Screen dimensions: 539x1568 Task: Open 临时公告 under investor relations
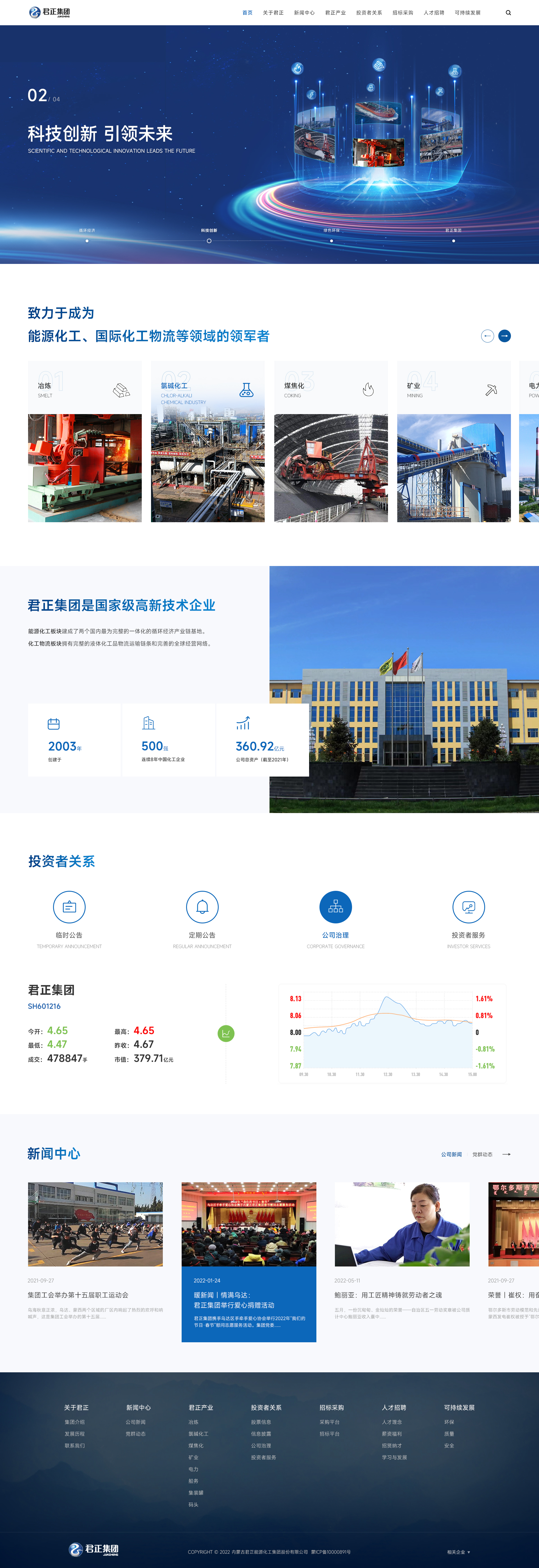click(x=69, y=919)
